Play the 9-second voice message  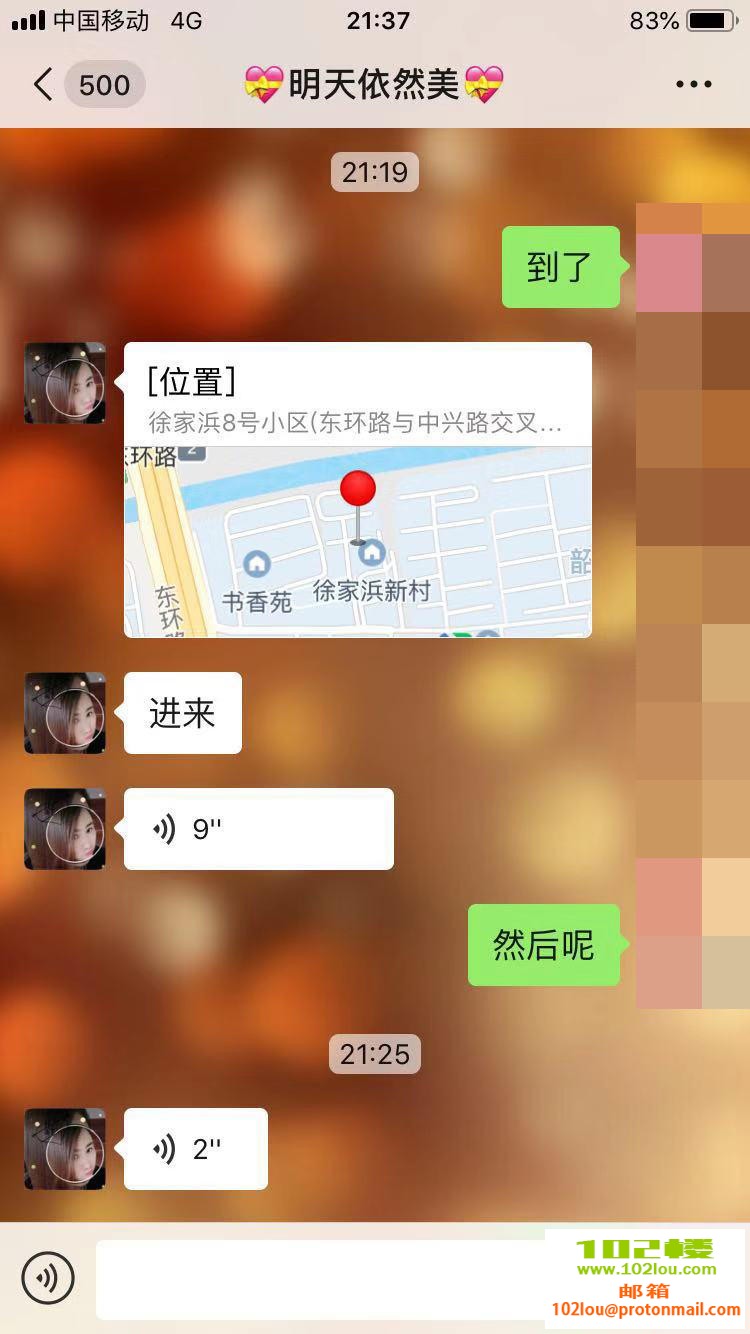(x=258, y=828)
